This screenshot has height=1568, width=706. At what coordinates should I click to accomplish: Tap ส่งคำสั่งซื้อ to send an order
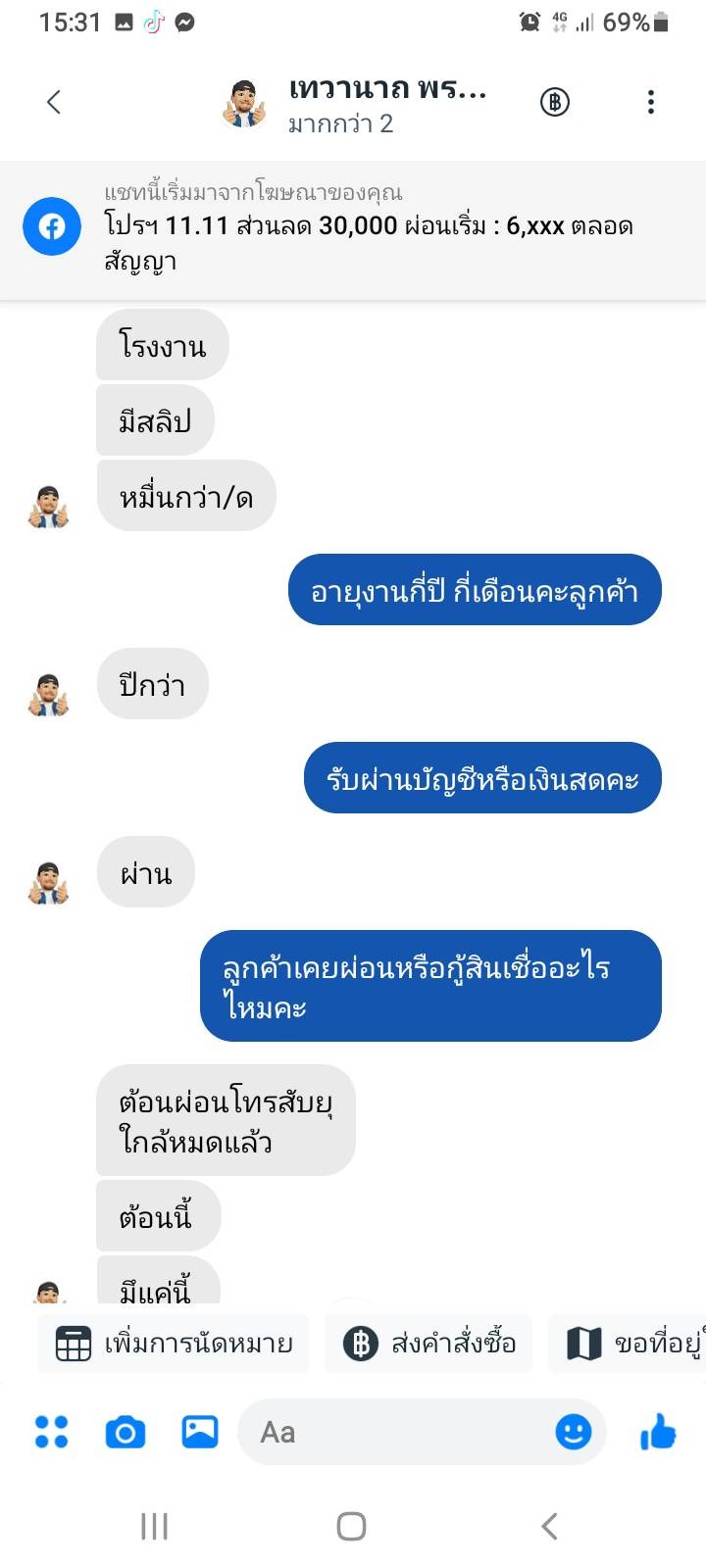(x=429, y=1344)
